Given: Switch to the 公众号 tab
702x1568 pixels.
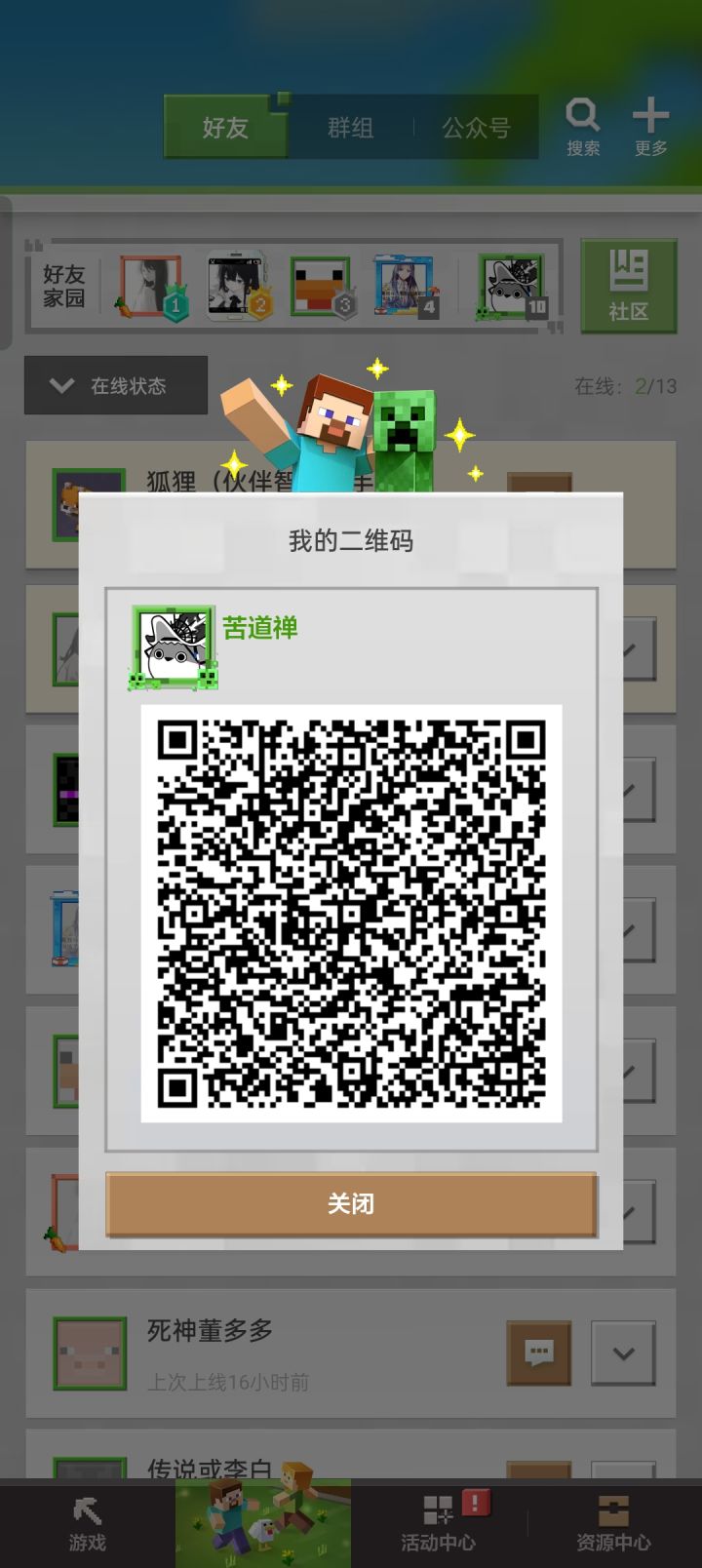Looking at the screenshot, I should tap(477, 128).
